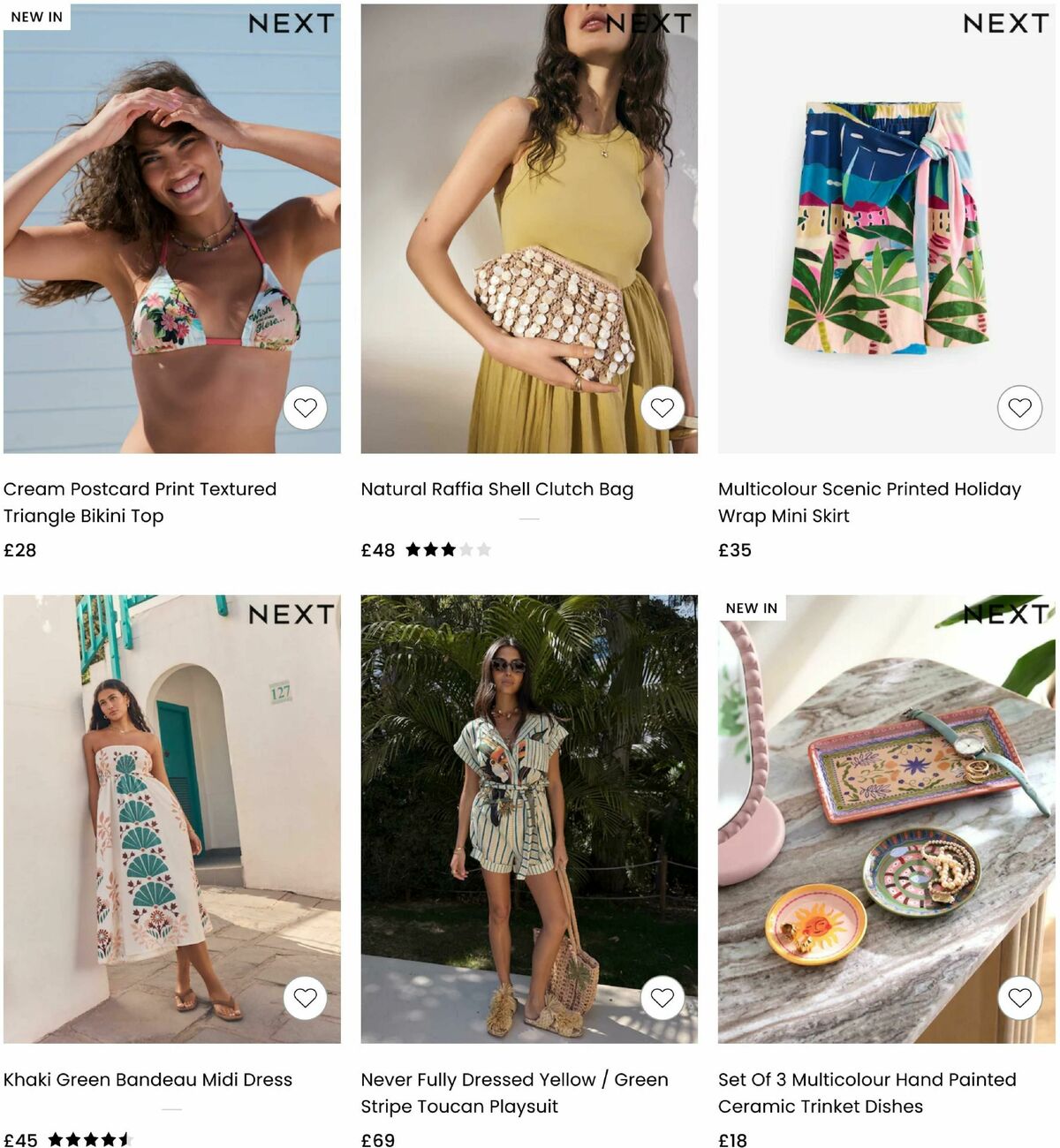Viewport: 1060px width, 1148px height.
Task: Select the Never Fully Dressed playsuit title
Action: tap(513, 1092)
